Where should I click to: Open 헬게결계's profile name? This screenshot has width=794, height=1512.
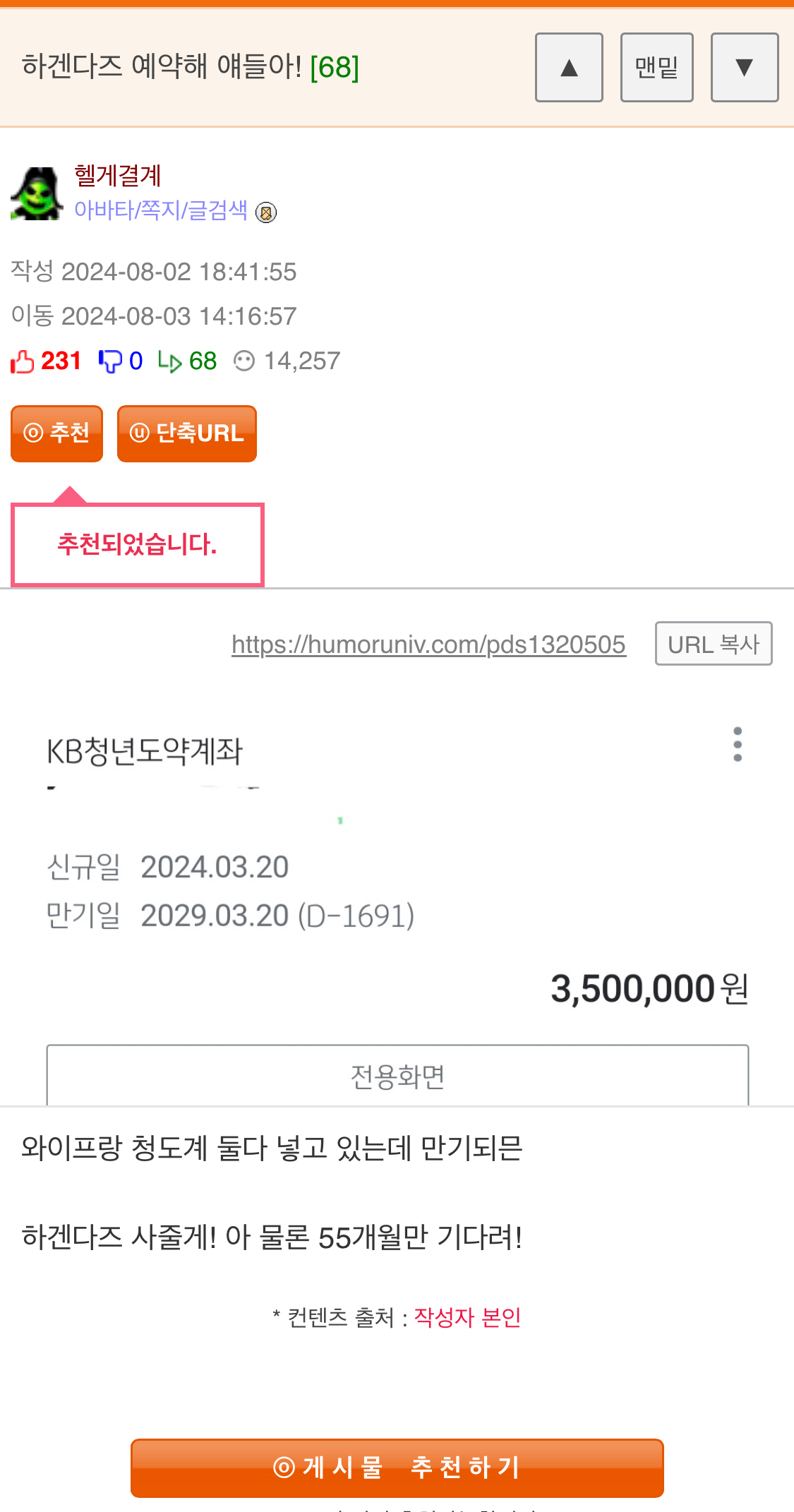[118, 175]
